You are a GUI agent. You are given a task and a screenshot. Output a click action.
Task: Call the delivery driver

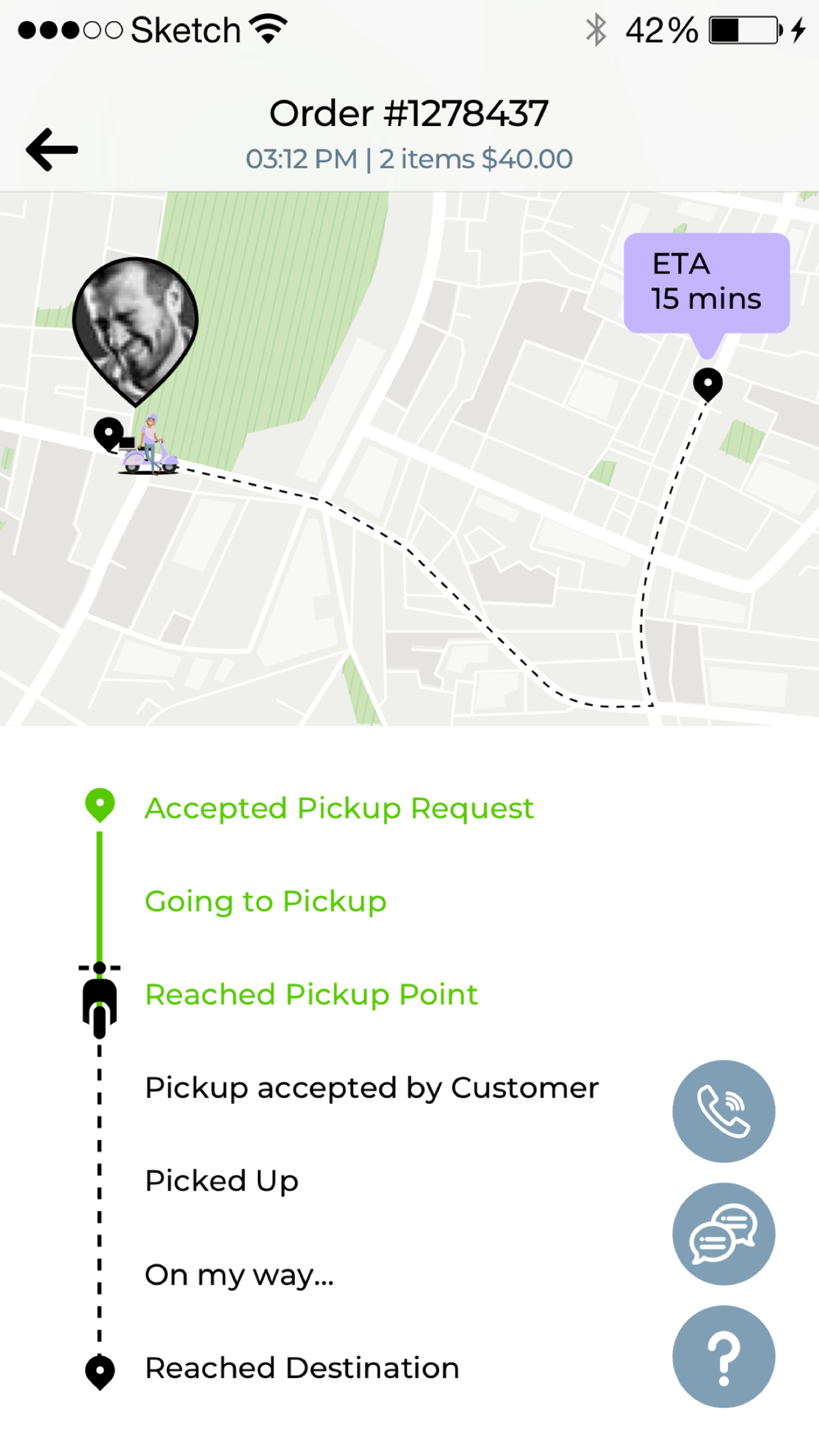(723, 1111)
